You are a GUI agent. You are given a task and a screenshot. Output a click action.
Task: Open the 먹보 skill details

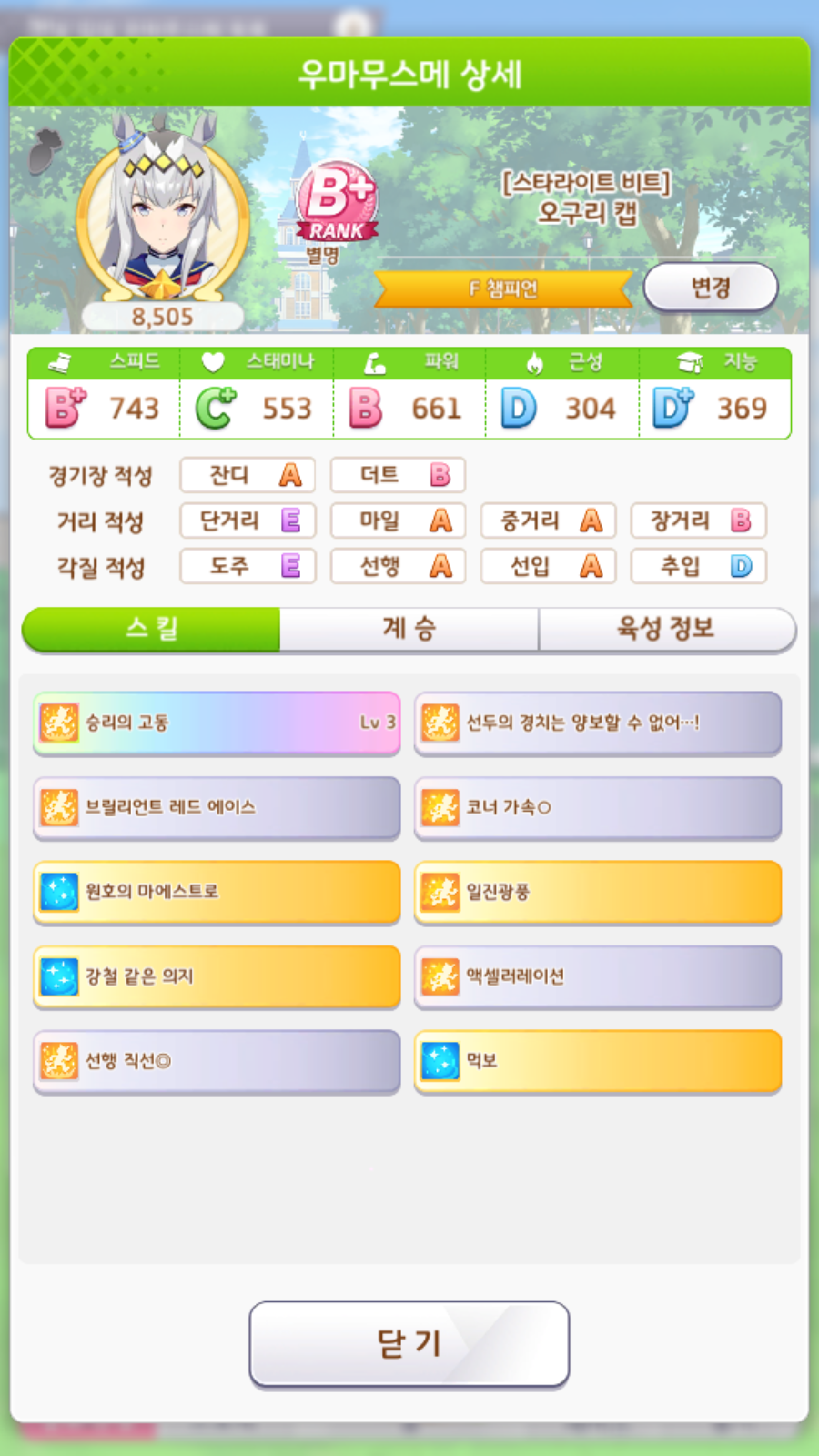(598, 1061)
